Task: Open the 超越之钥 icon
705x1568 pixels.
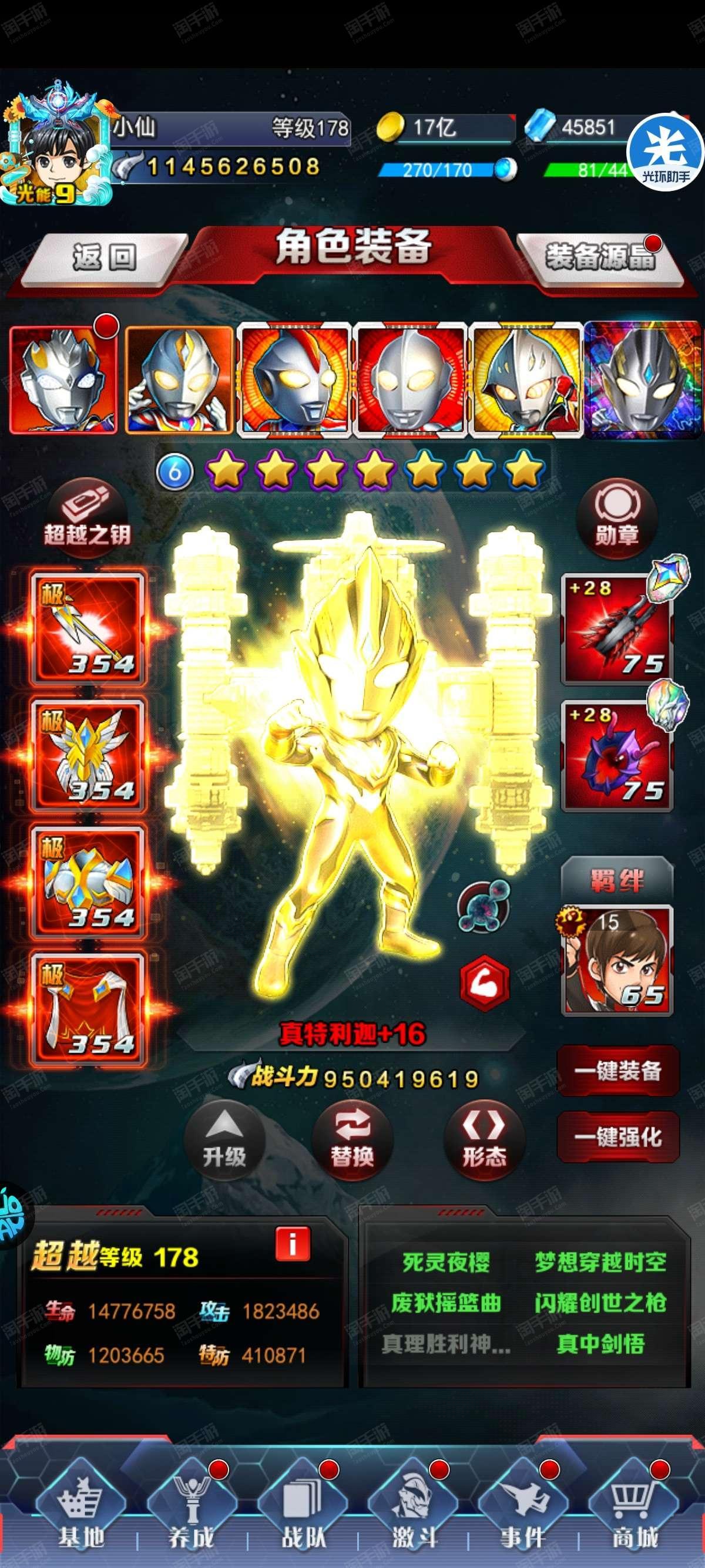Action: tap(87, 519)
